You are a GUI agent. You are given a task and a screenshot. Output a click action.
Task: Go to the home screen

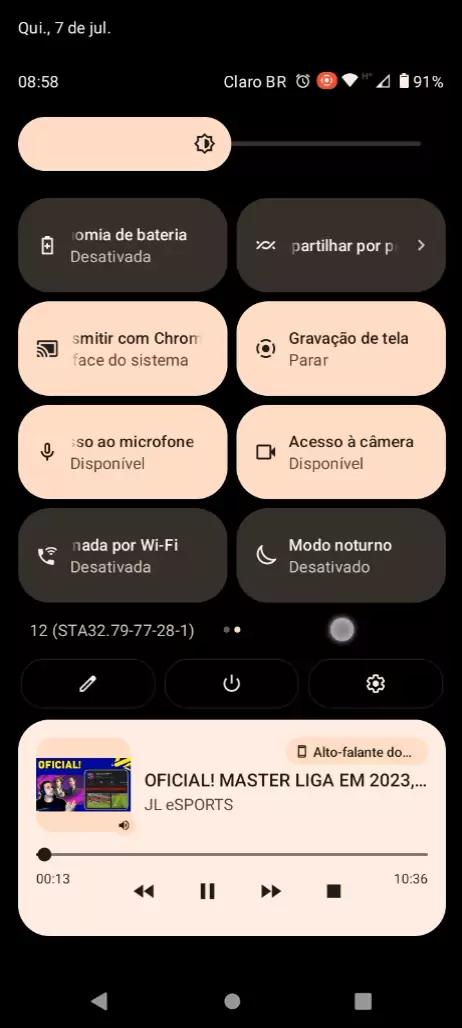coord(232,1001)
